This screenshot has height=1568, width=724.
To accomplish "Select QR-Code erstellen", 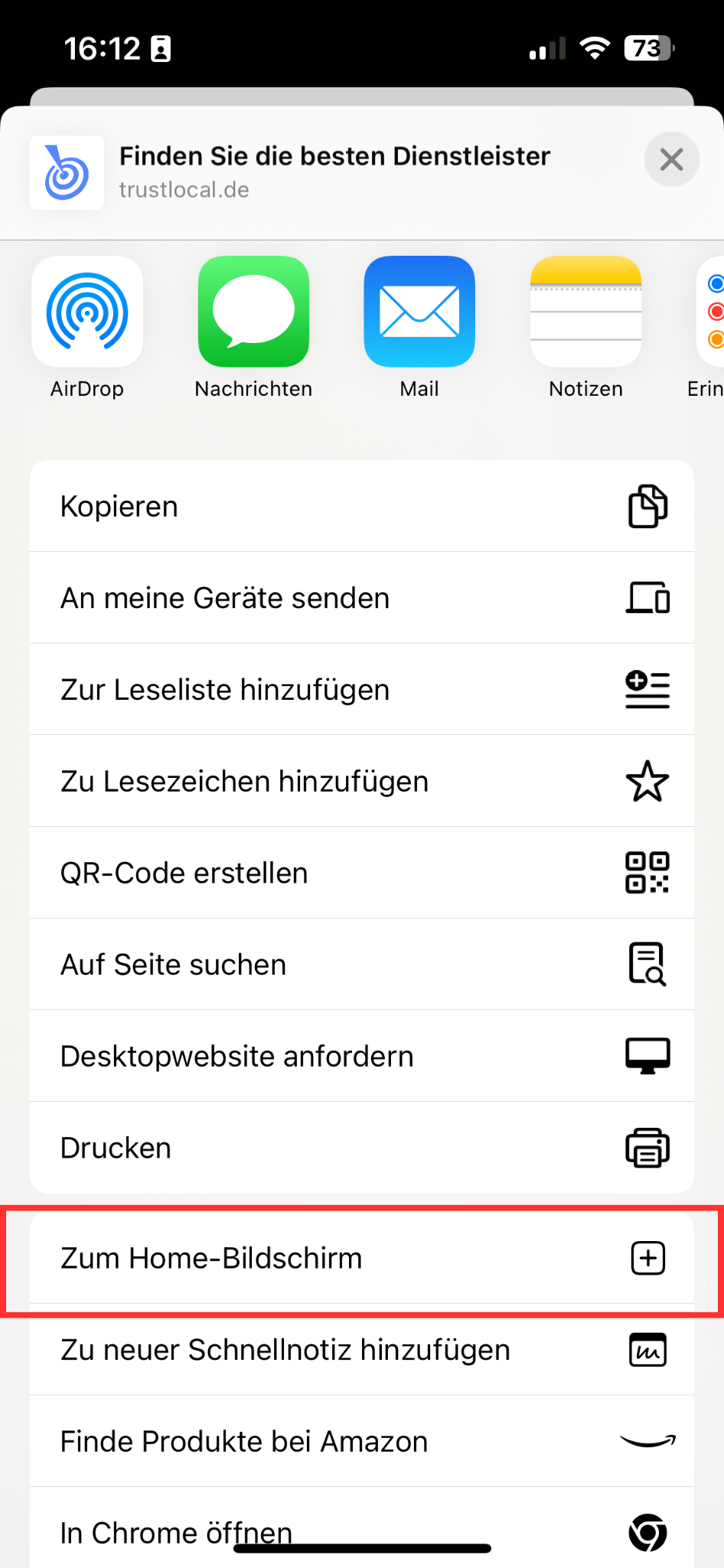I will pos(362,873).
